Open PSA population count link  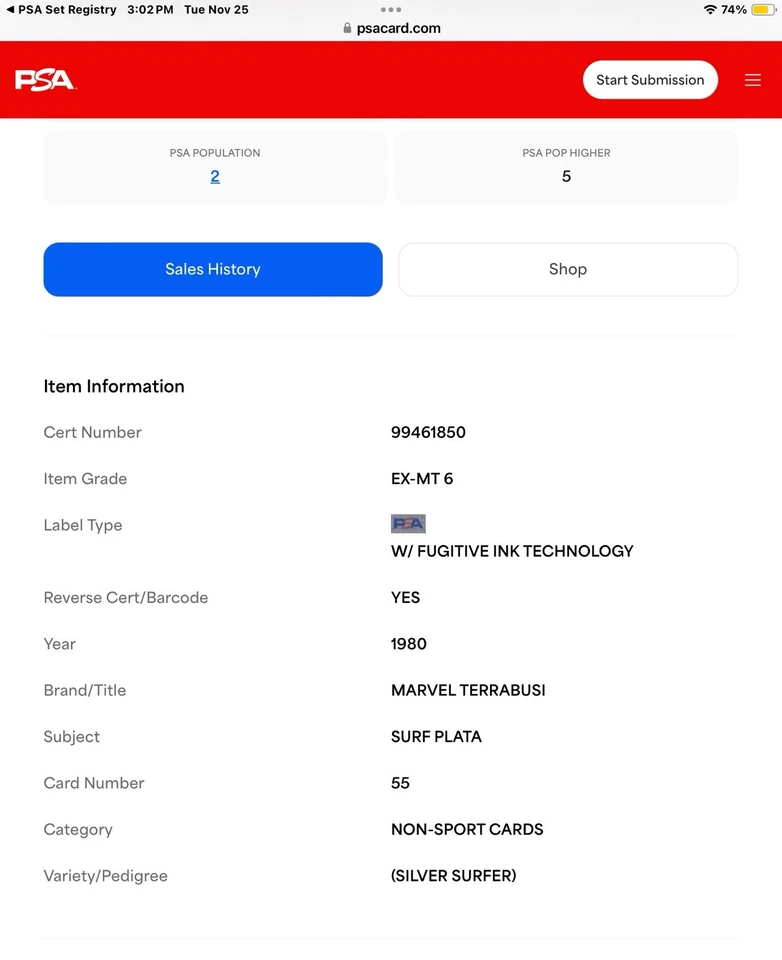click(x=215, y=177)
